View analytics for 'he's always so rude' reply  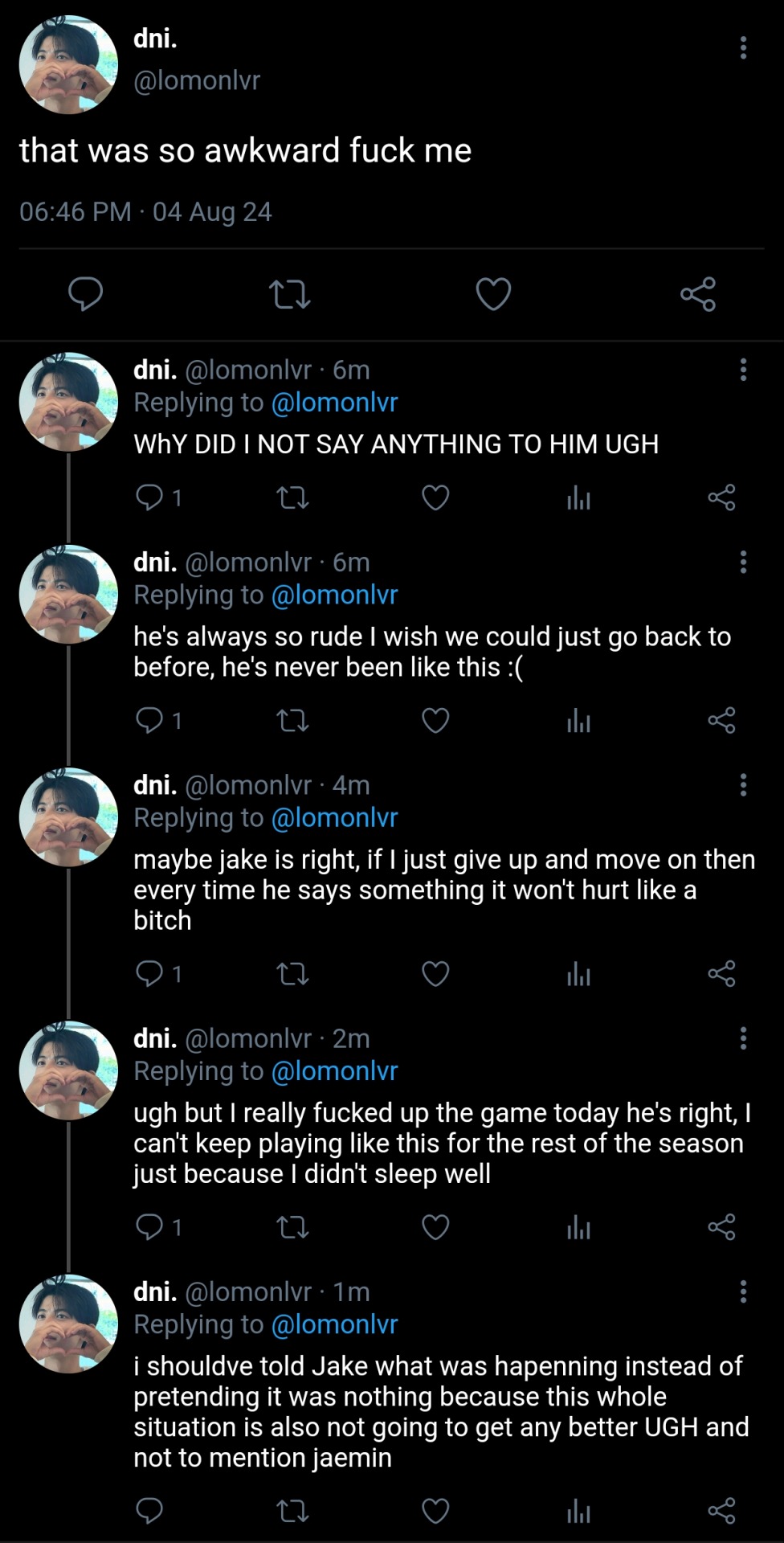[x=578, y=721]
